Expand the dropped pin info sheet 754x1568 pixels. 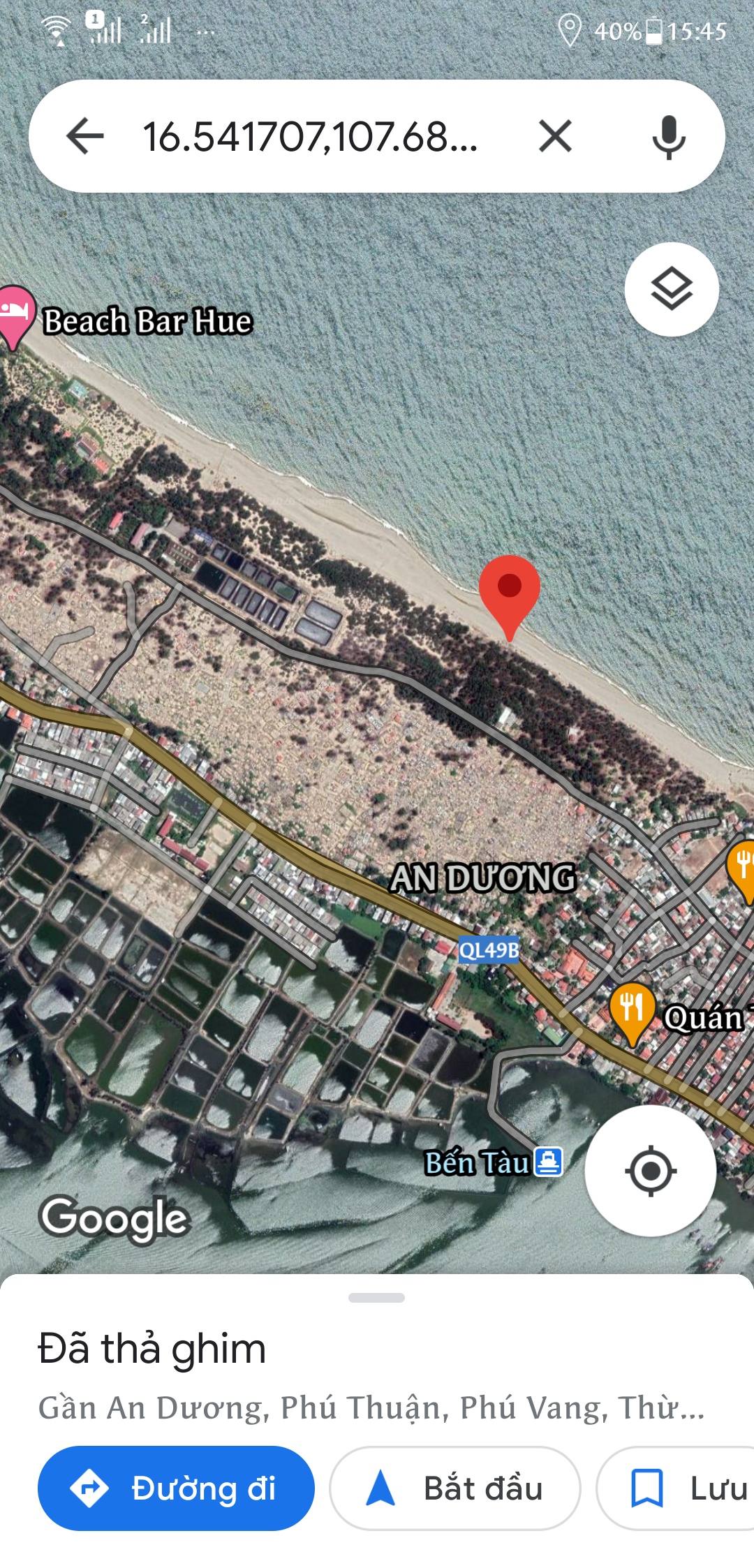point(377,1298)
